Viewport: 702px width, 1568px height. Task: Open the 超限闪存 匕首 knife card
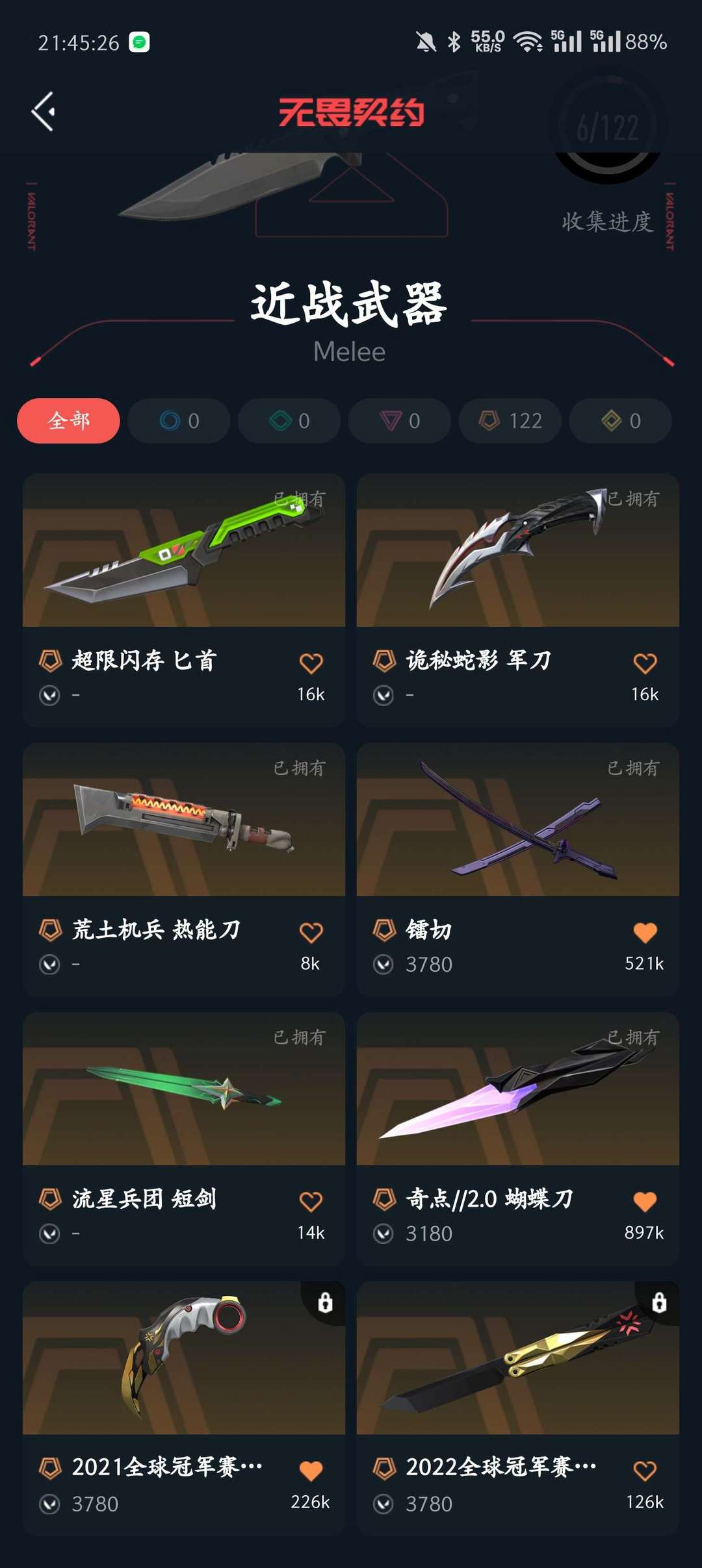click(184, 600)
